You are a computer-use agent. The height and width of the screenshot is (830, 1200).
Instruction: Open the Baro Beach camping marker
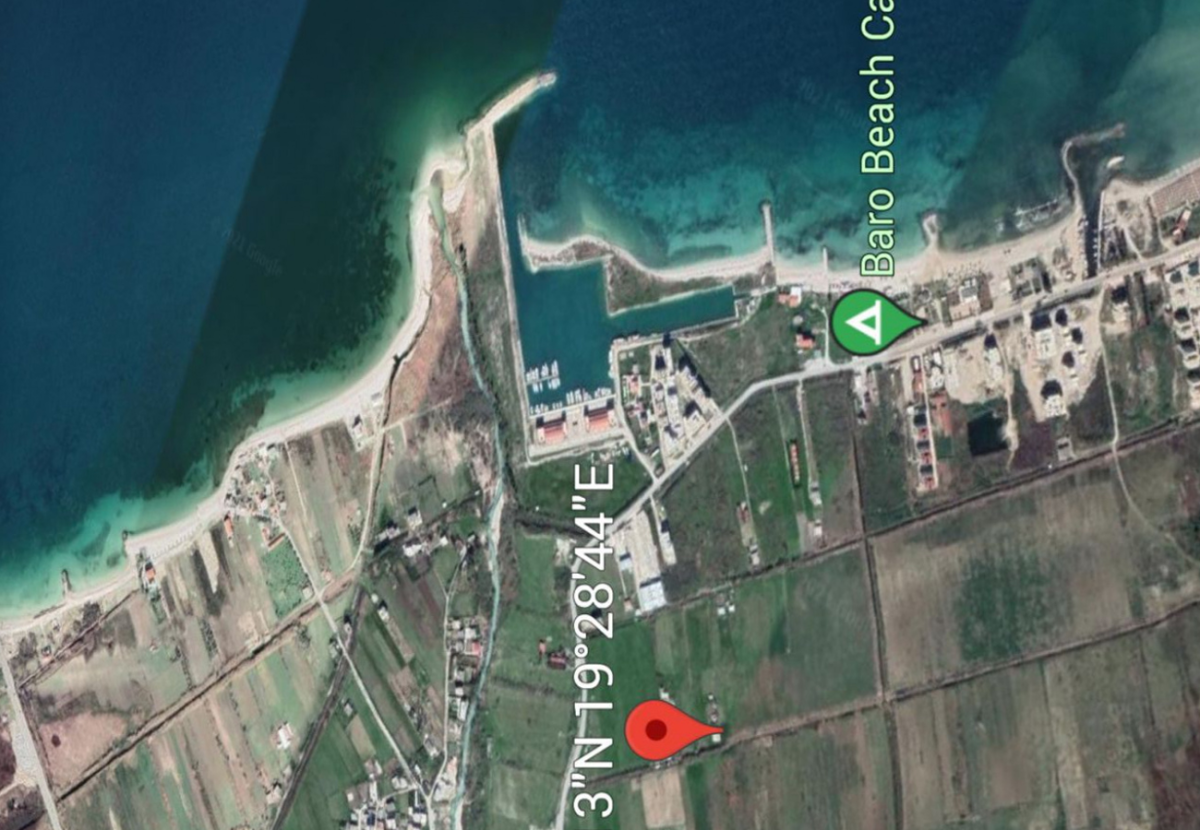(863, 323)
